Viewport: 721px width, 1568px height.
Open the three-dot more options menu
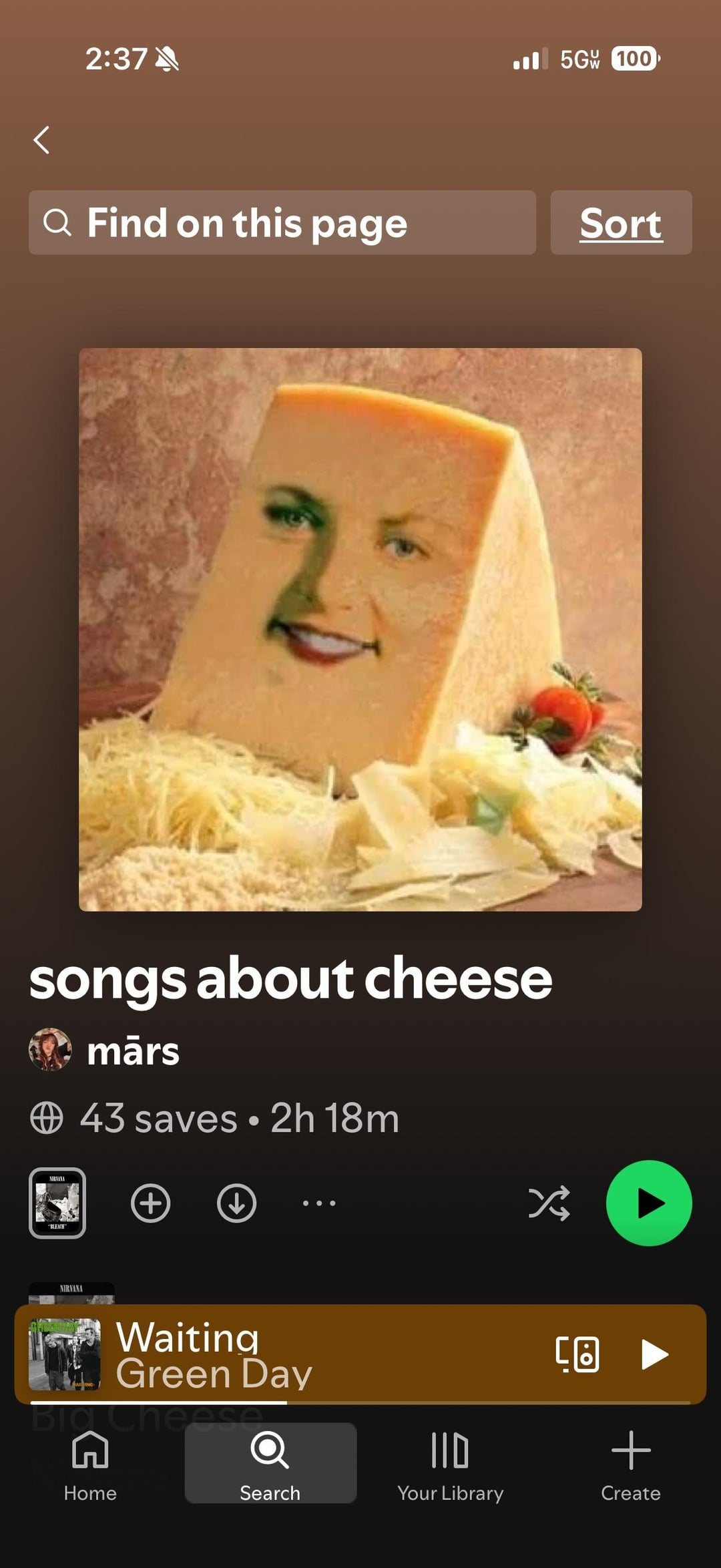[x=319, y=1203]
